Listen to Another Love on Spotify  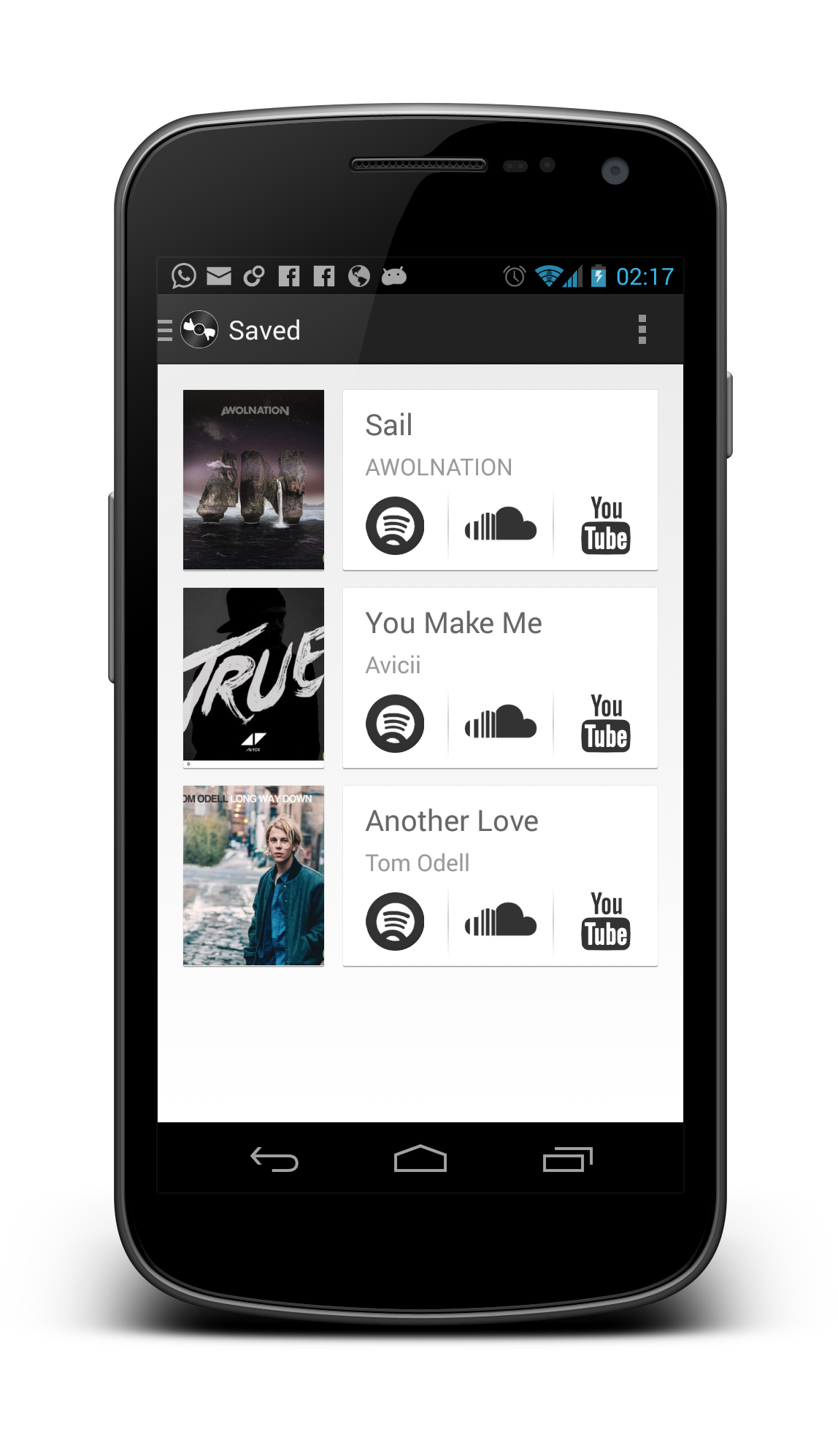(x=395, y=922)
